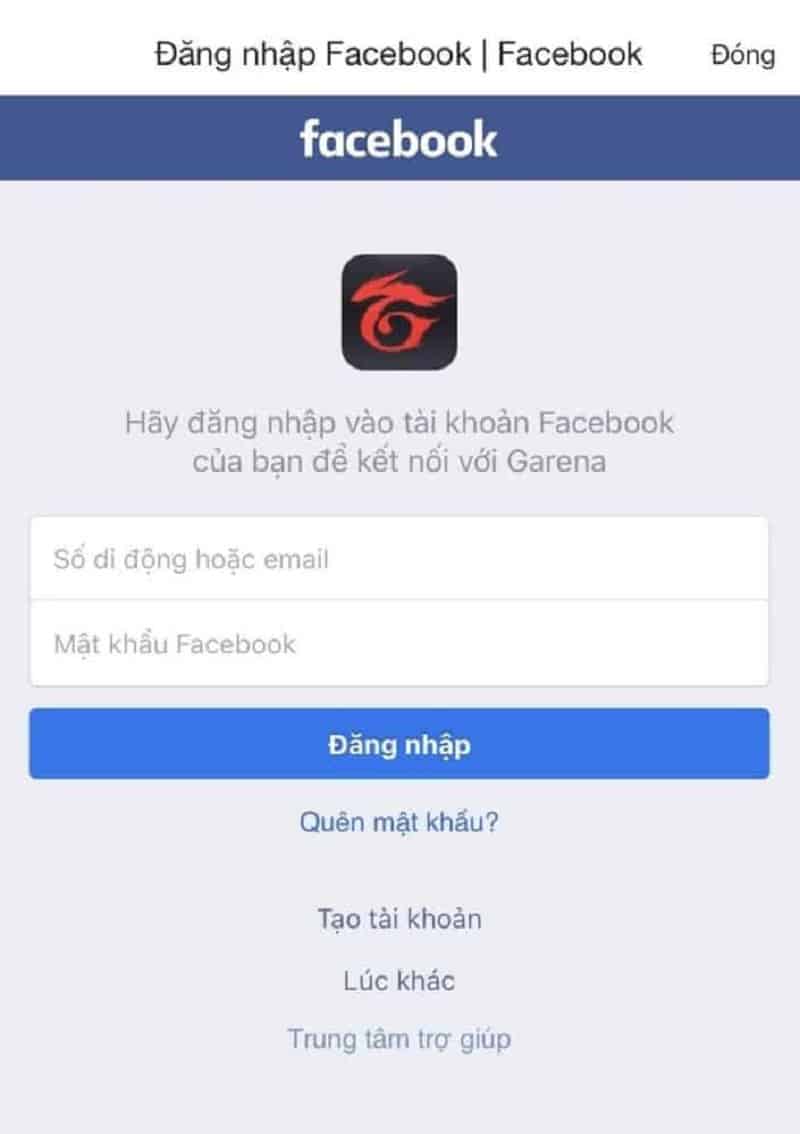This screenshot has width=800, height=1134.
Task: Select the Mật khẩu Facebook password field
Action: (399, 643)
